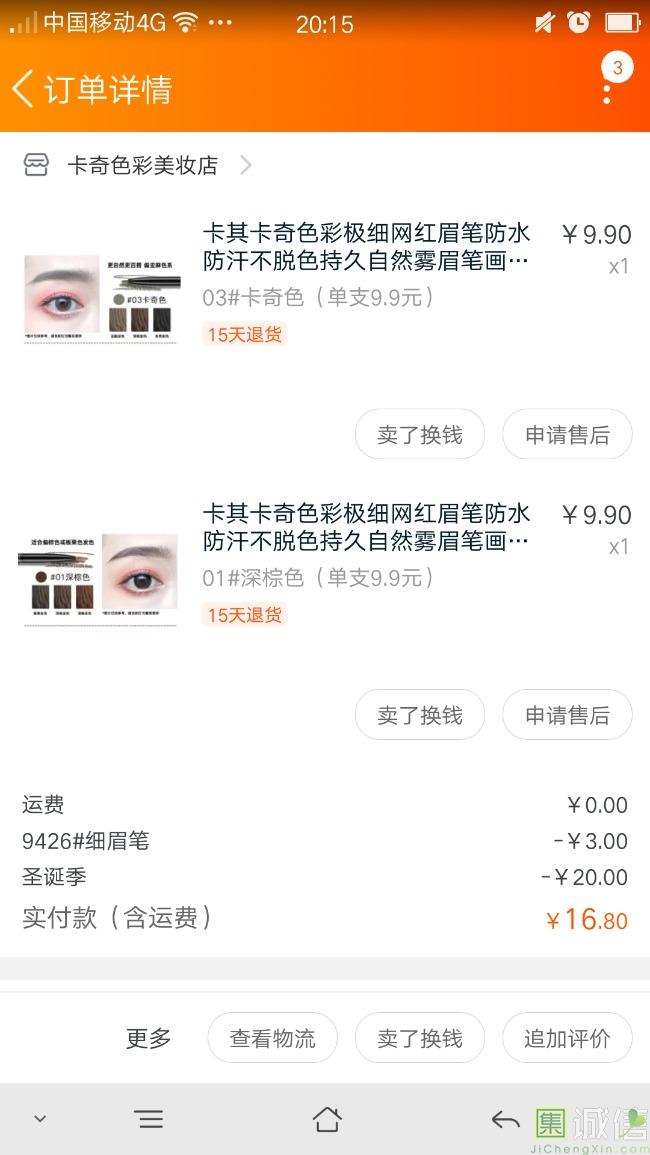Screen dimensions: 650x1155
Task: Open the three-dot overflow menu
Action: tap(607, 92)
